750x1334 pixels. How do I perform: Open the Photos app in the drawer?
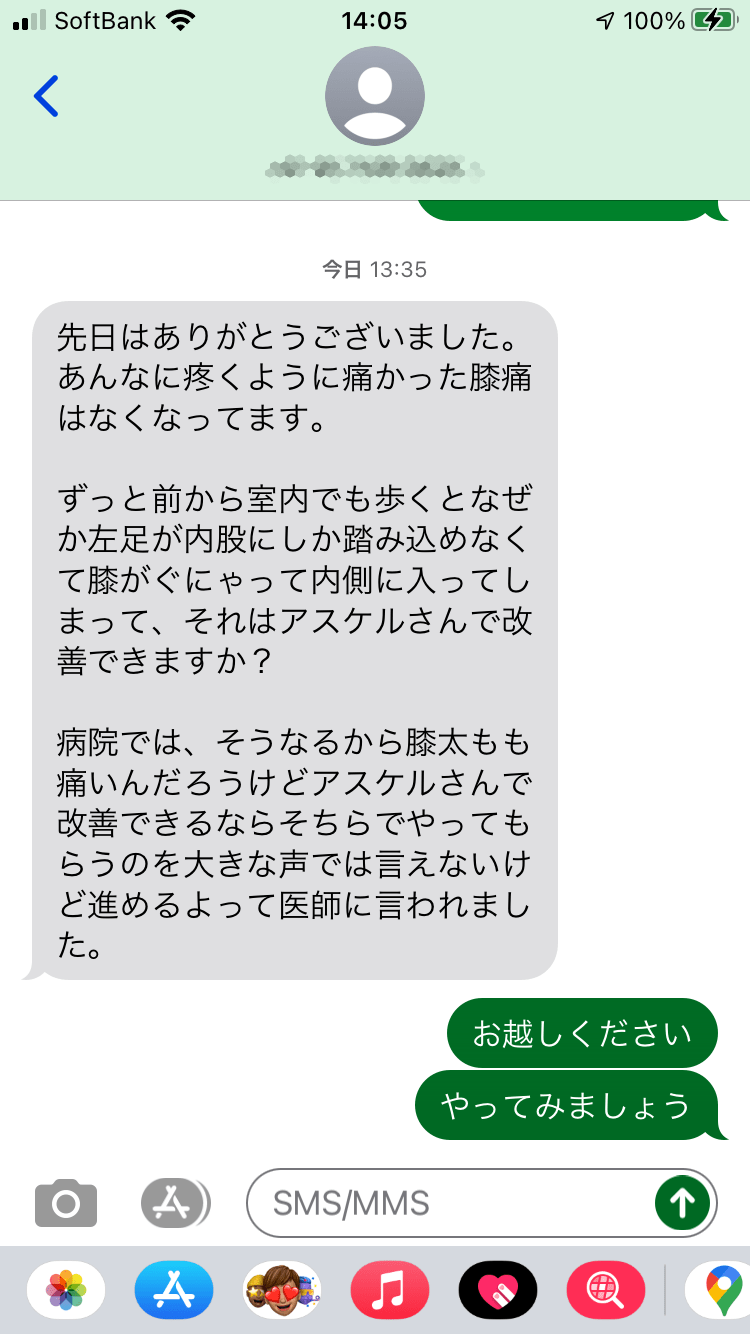pos(66,1289)
